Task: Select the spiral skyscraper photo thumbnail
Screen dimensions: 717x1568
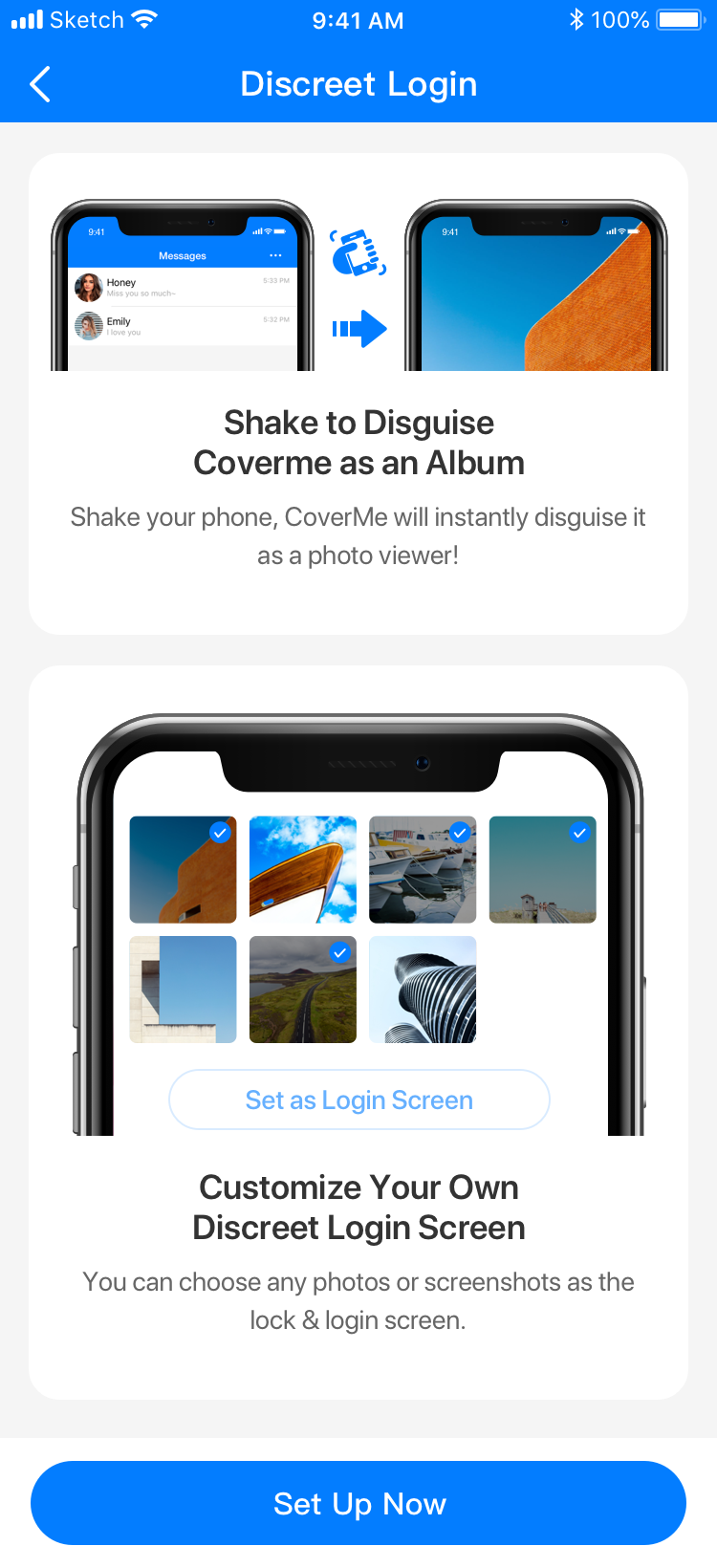Action: point(422,990)
